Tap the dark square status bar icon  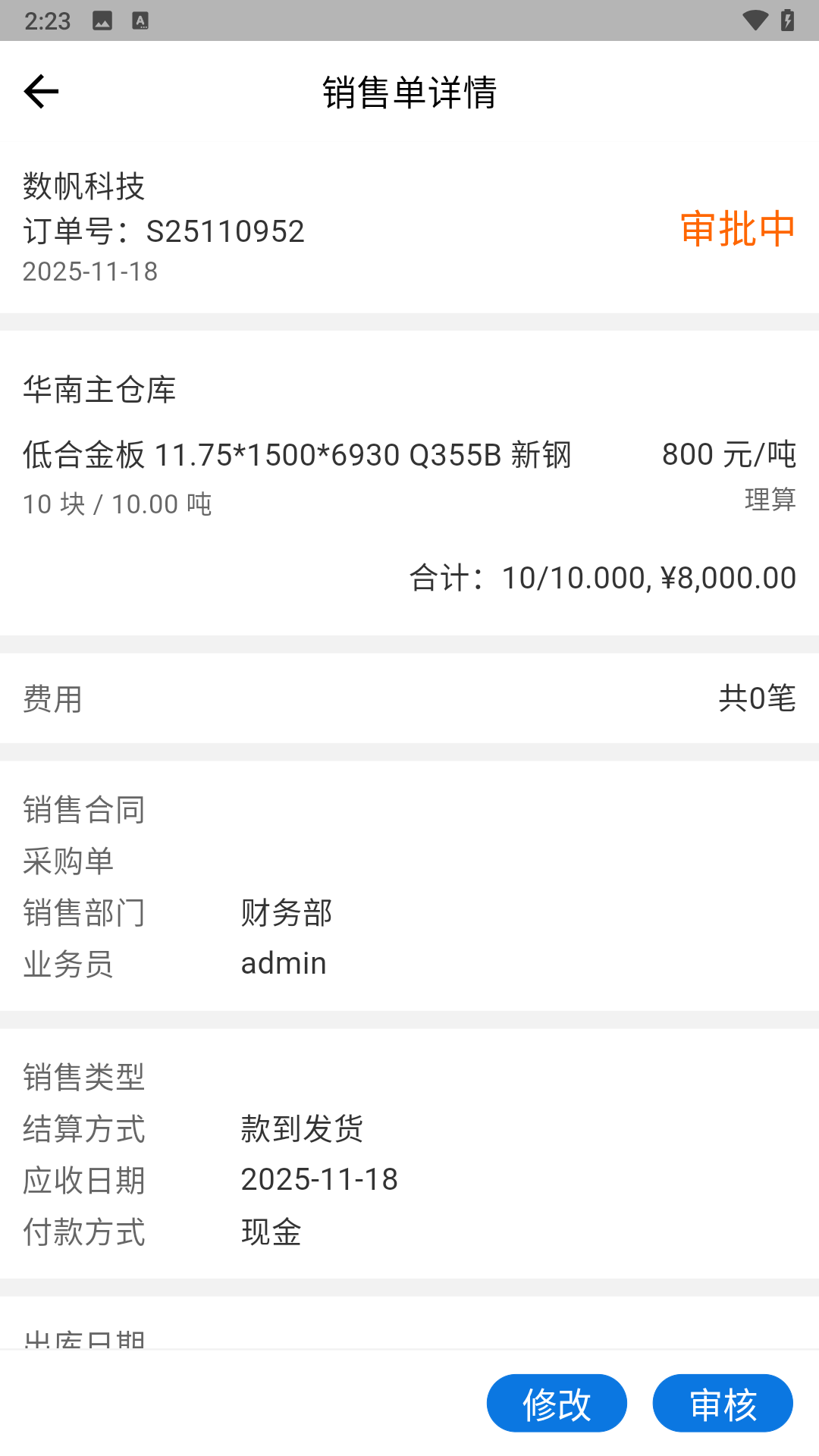[140, 20]
